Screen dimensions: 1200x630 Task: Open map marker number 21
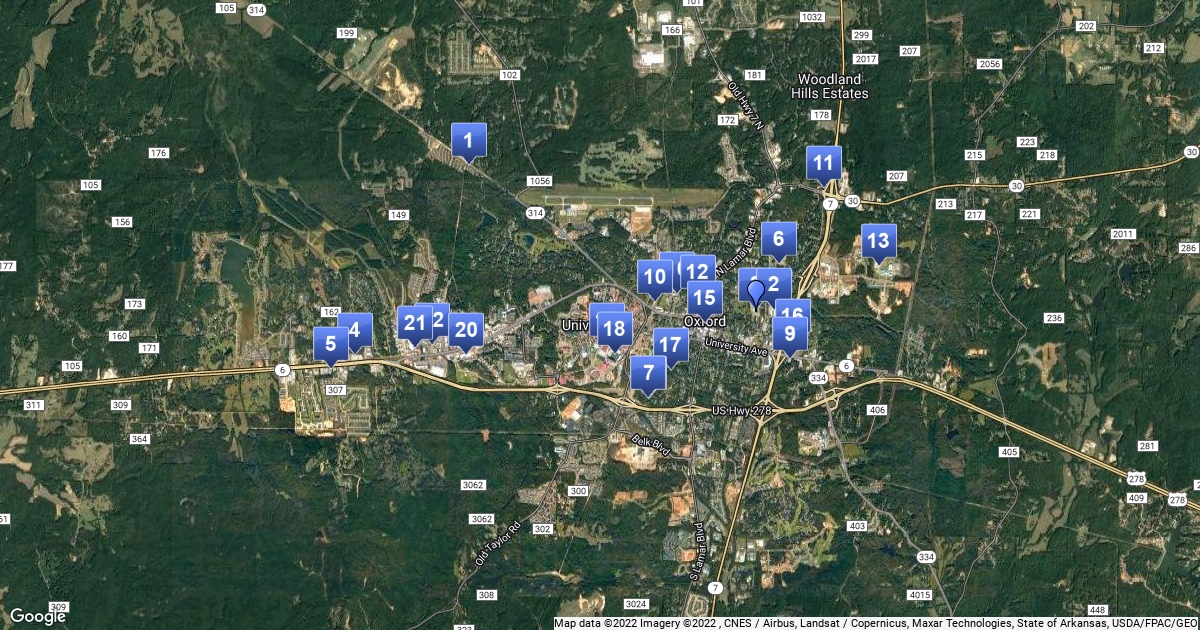[412, 322]
